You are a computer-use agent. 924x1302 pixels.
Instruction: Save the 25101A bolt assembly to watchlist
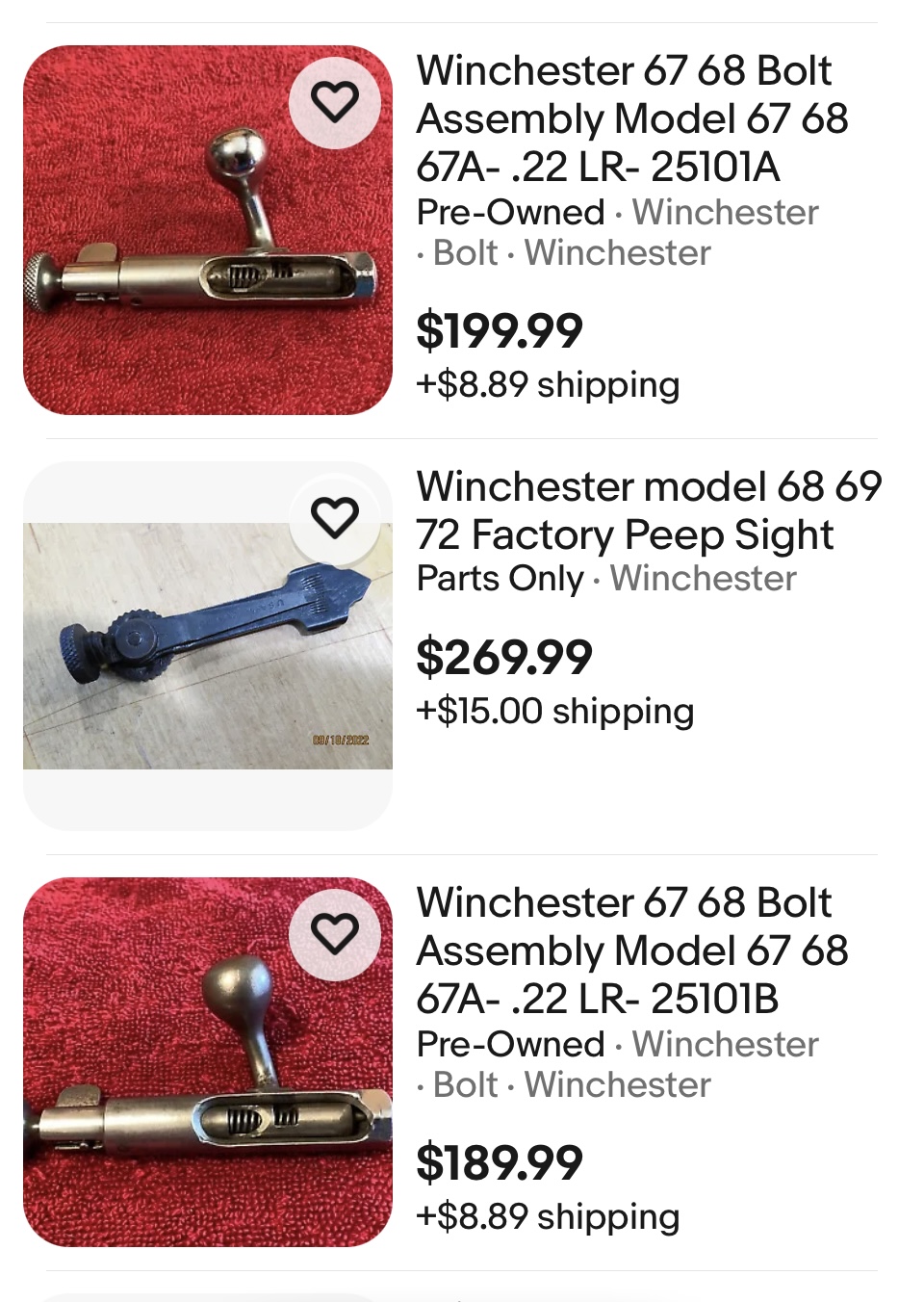click(334, 102)
